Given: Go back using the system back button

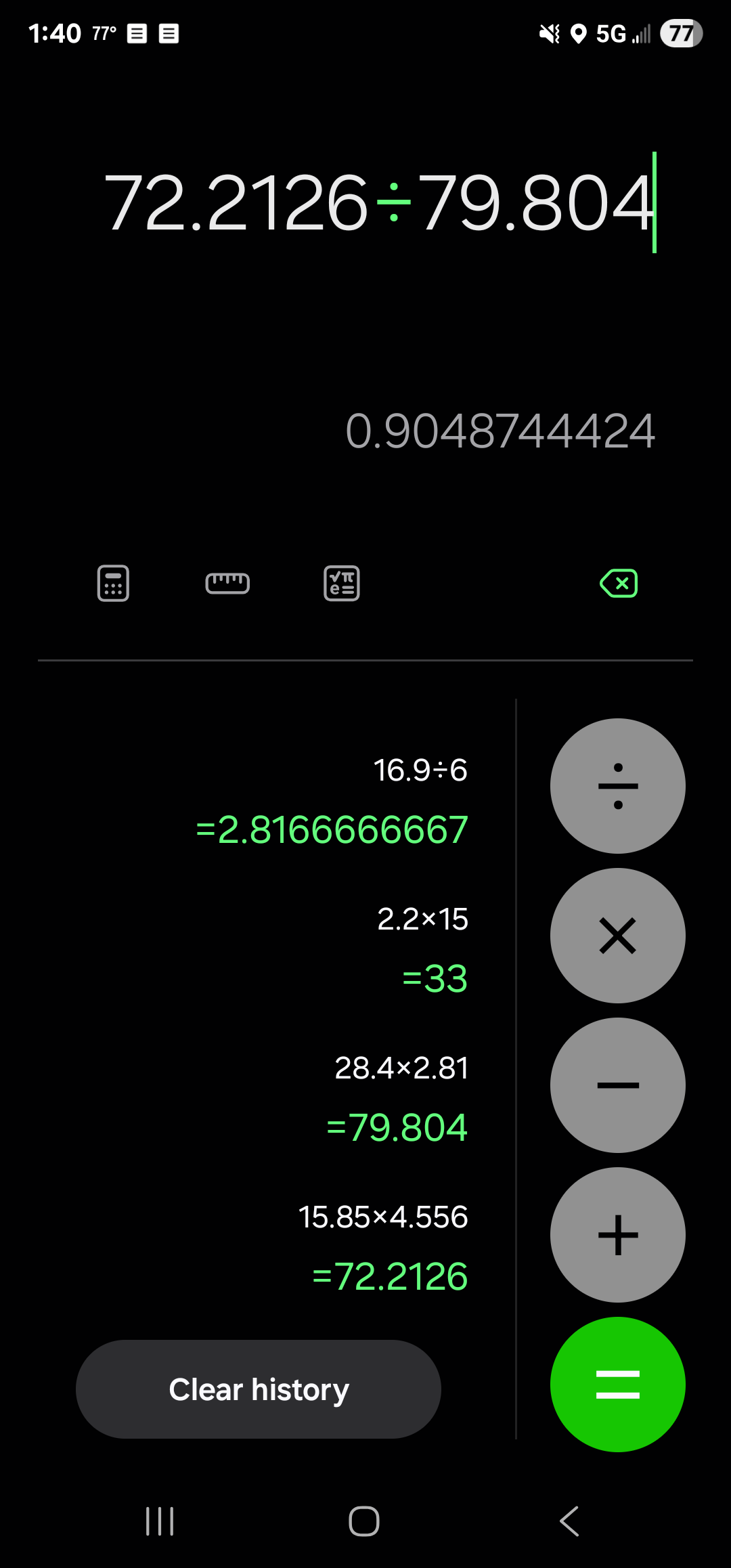Looking at the screenshot, I should click(x=569, y=1521).
